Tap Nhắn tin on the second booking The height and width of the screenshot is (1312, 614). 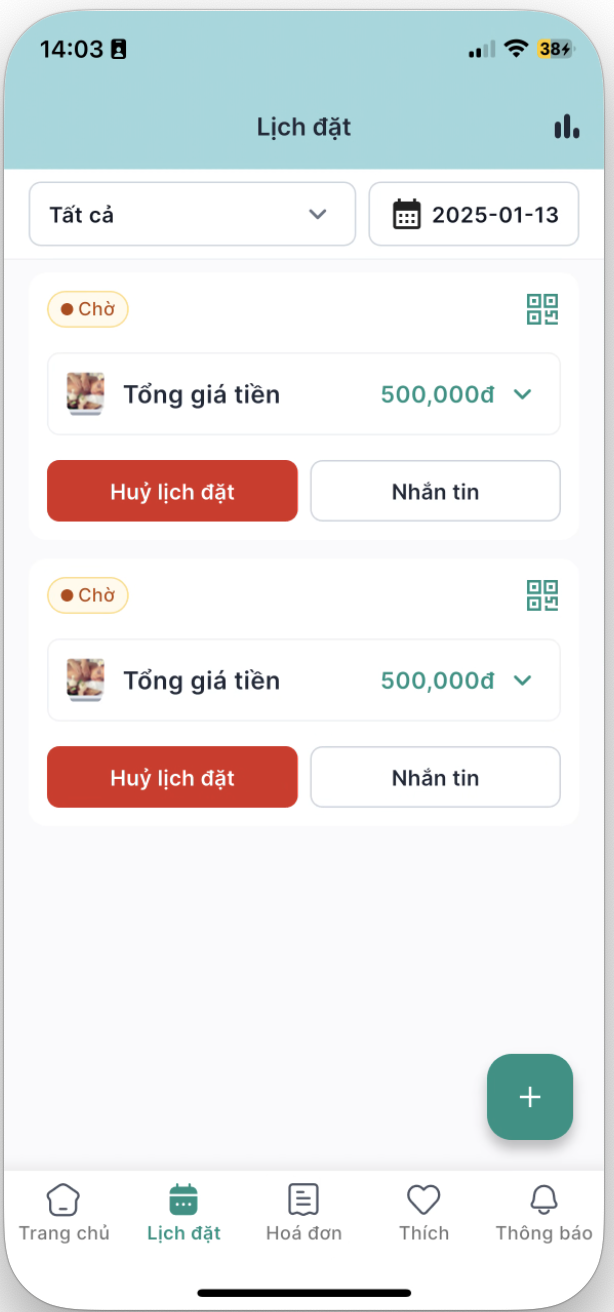point(435,777)
